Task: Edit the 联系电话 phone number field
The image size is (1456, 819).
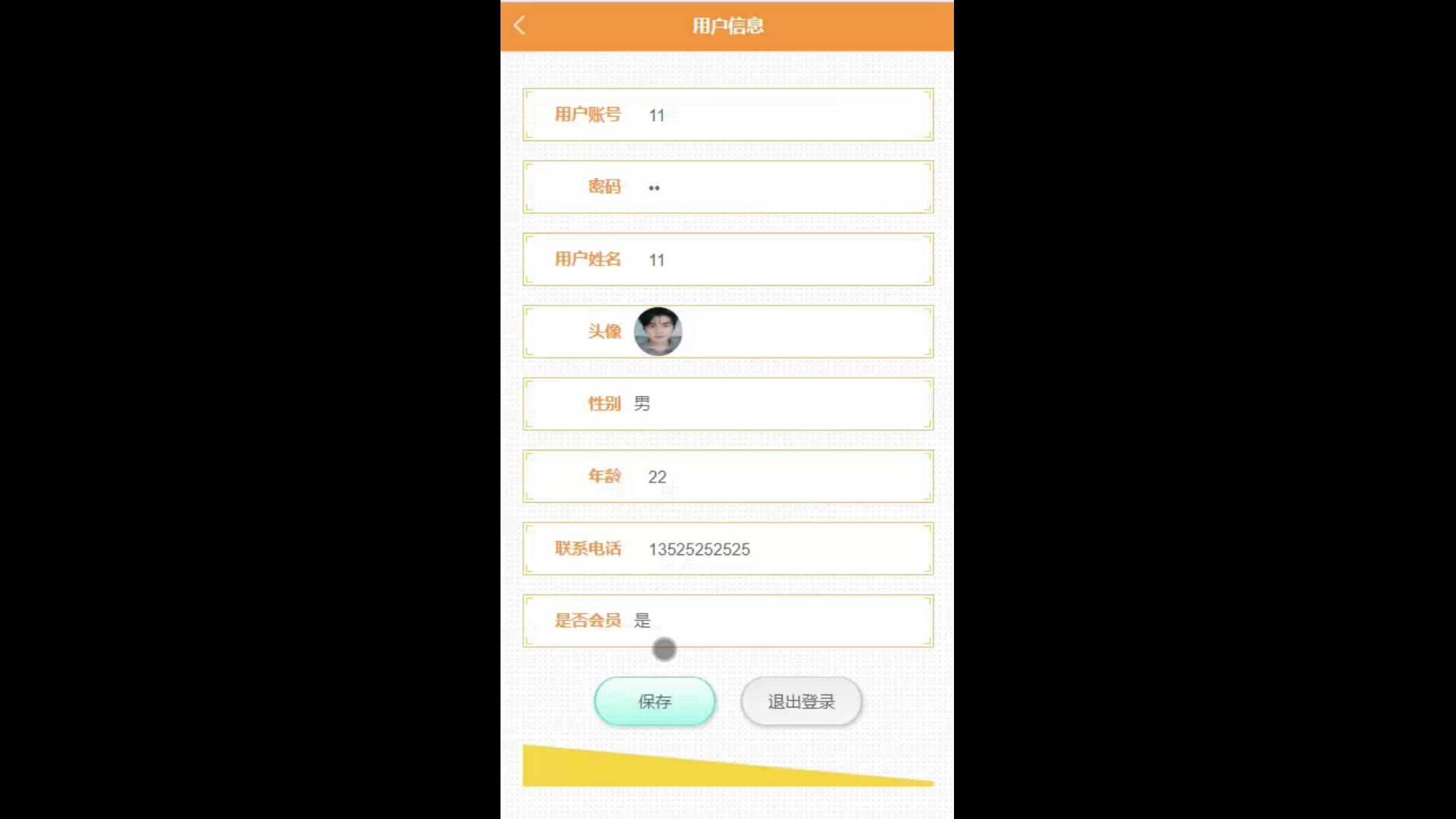Action: pos(781,549)
